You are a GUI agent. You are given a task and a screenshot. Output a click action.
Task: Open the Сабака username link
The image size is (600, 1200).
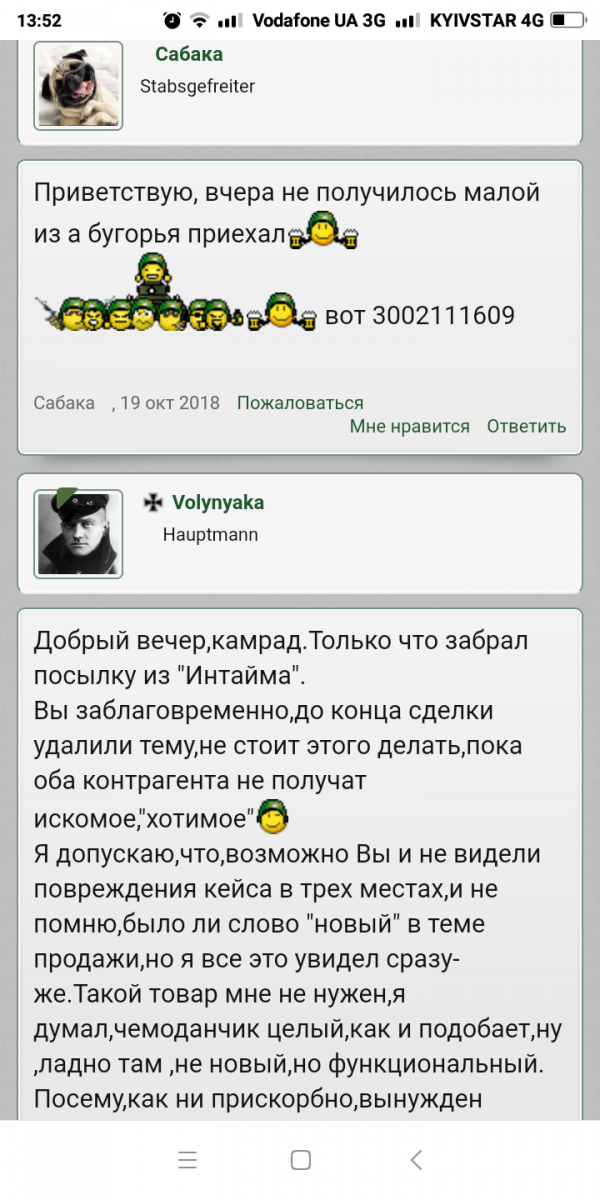(x=189, y=55)
